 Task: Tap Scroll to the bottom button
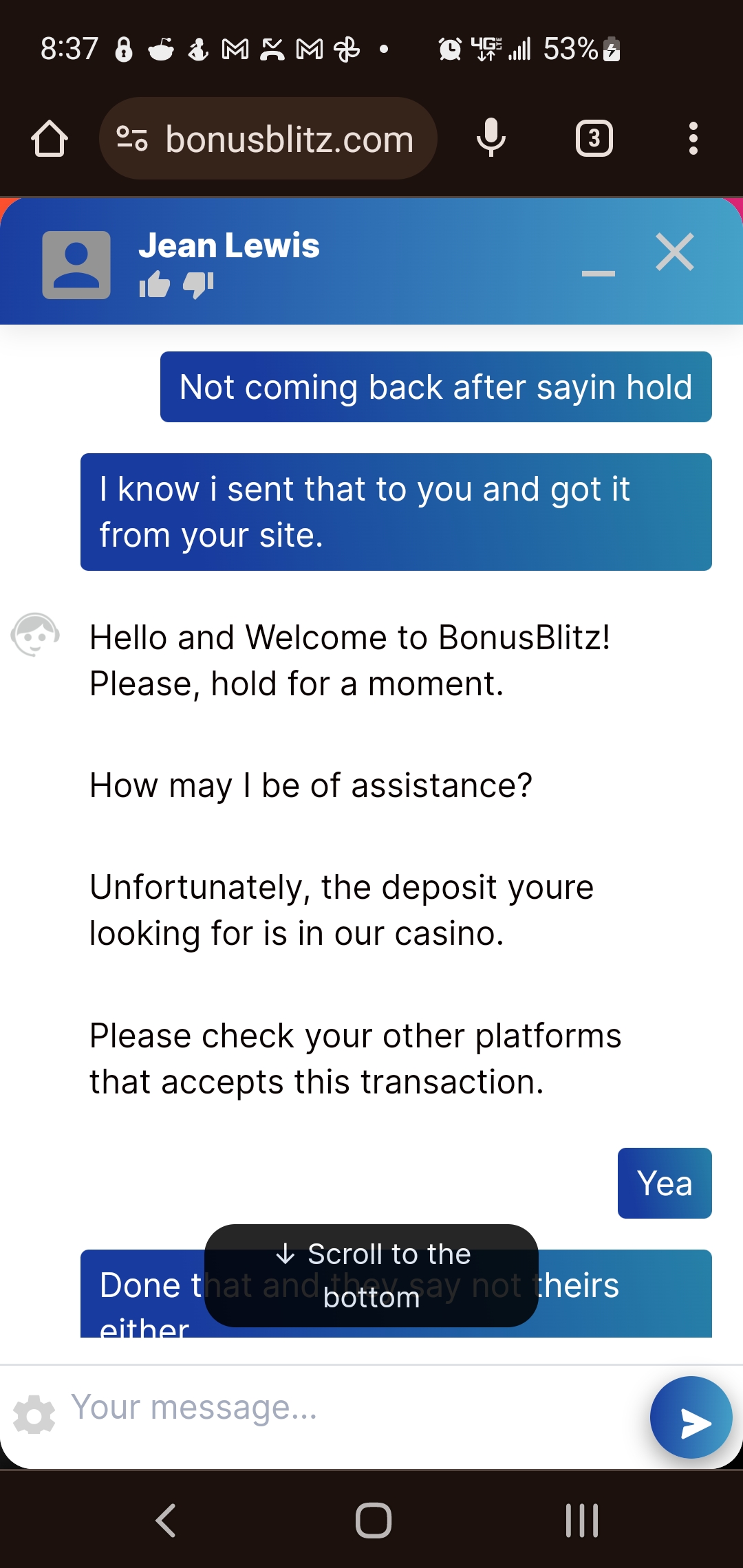tap(371, 1276)
